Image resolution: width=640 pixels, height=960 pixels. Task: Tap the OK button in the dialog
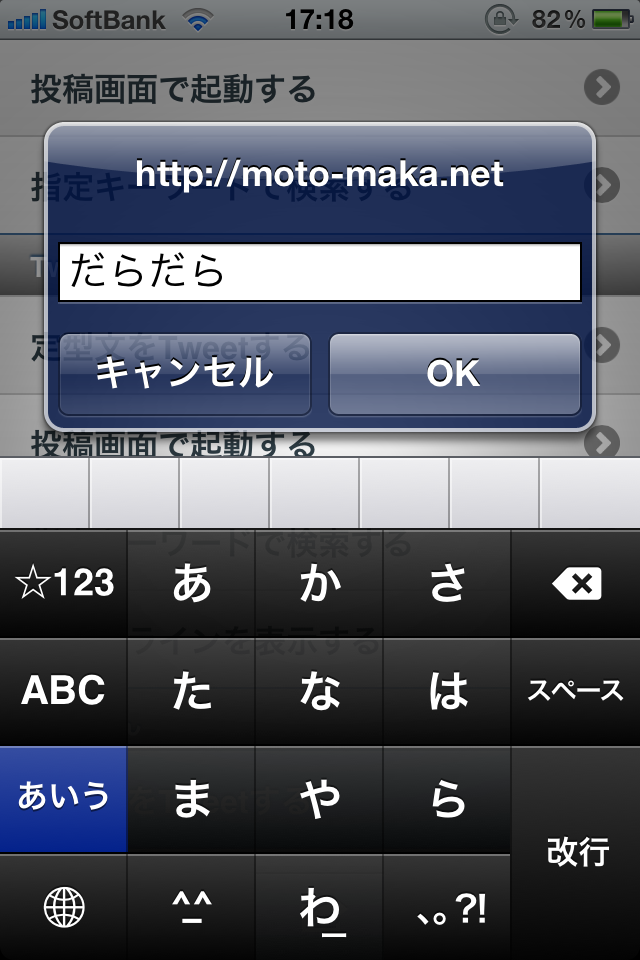454,374
